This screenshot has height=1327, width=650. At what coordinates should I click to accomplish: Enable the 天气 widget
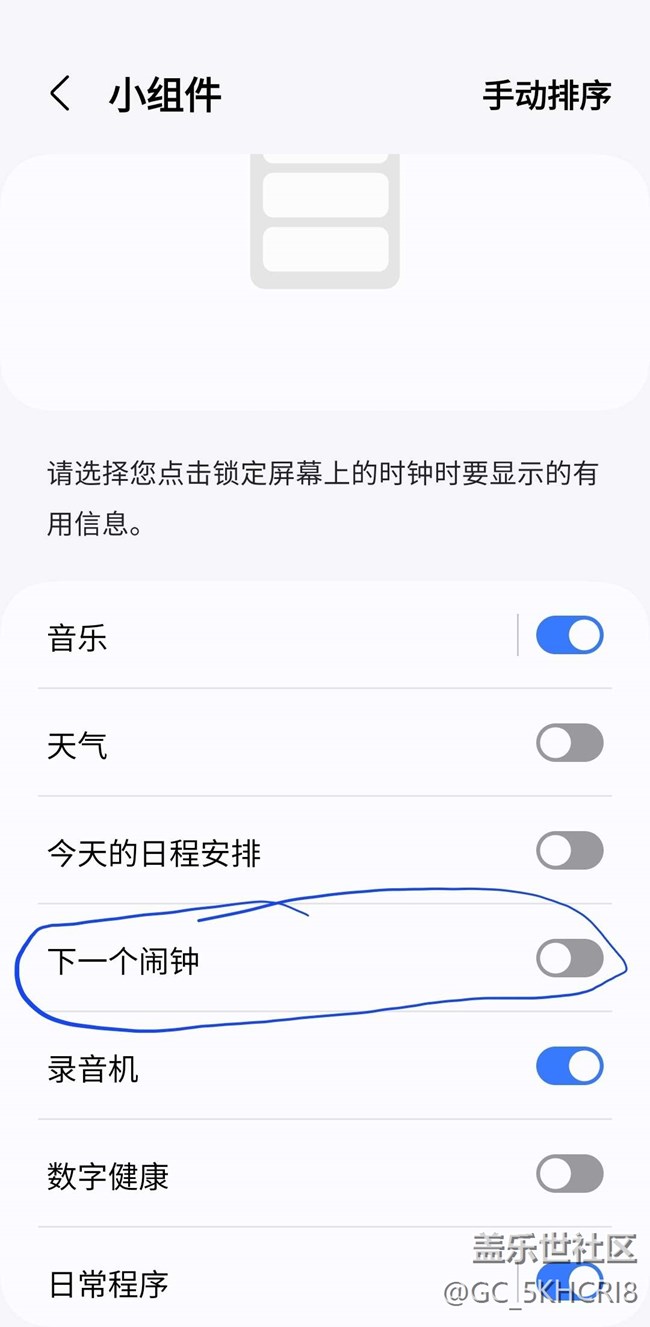point(569,743)
